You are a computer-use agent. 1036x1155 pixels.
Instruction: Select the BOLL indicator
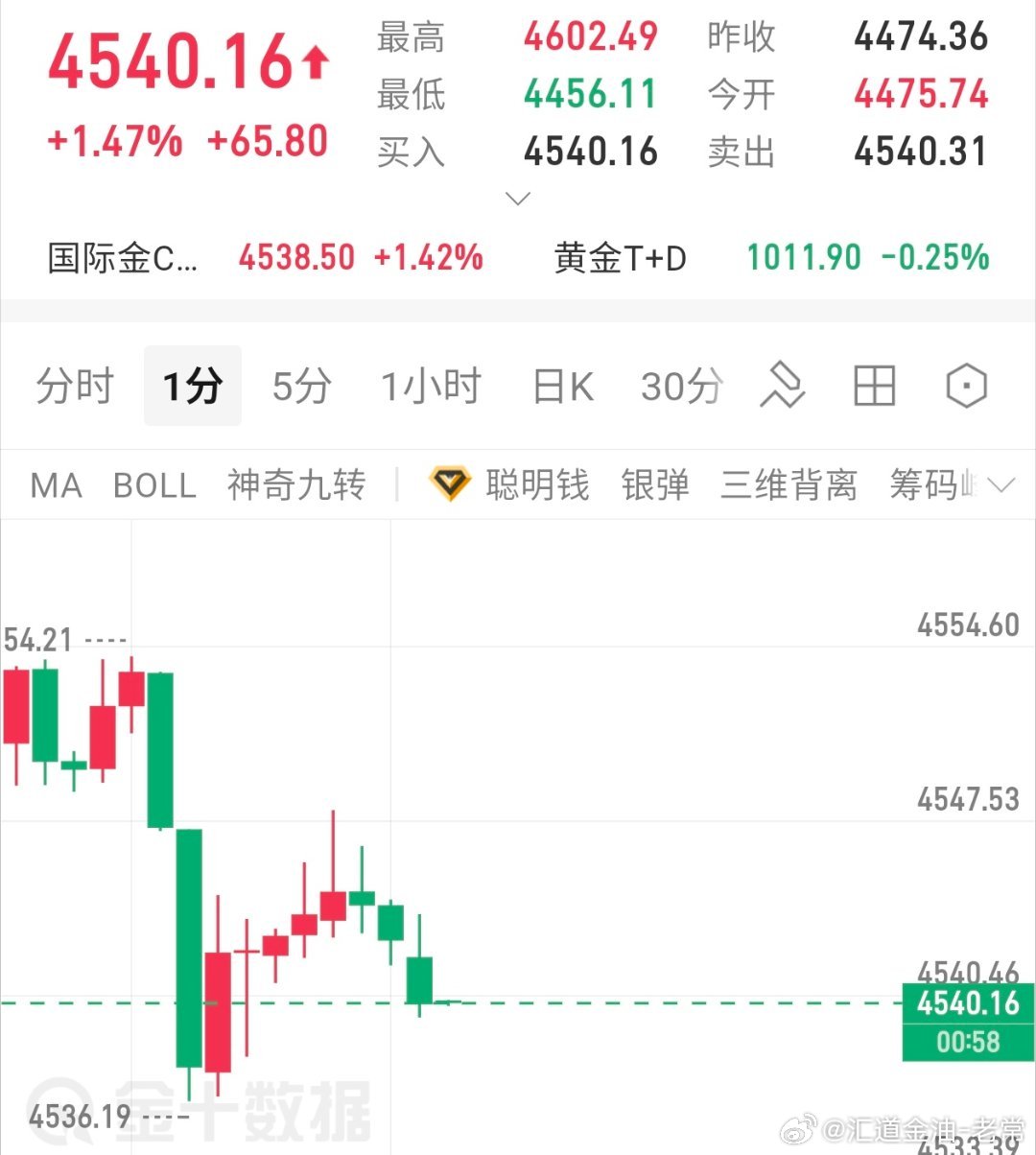pyautogui.click(x=154, y=486)
